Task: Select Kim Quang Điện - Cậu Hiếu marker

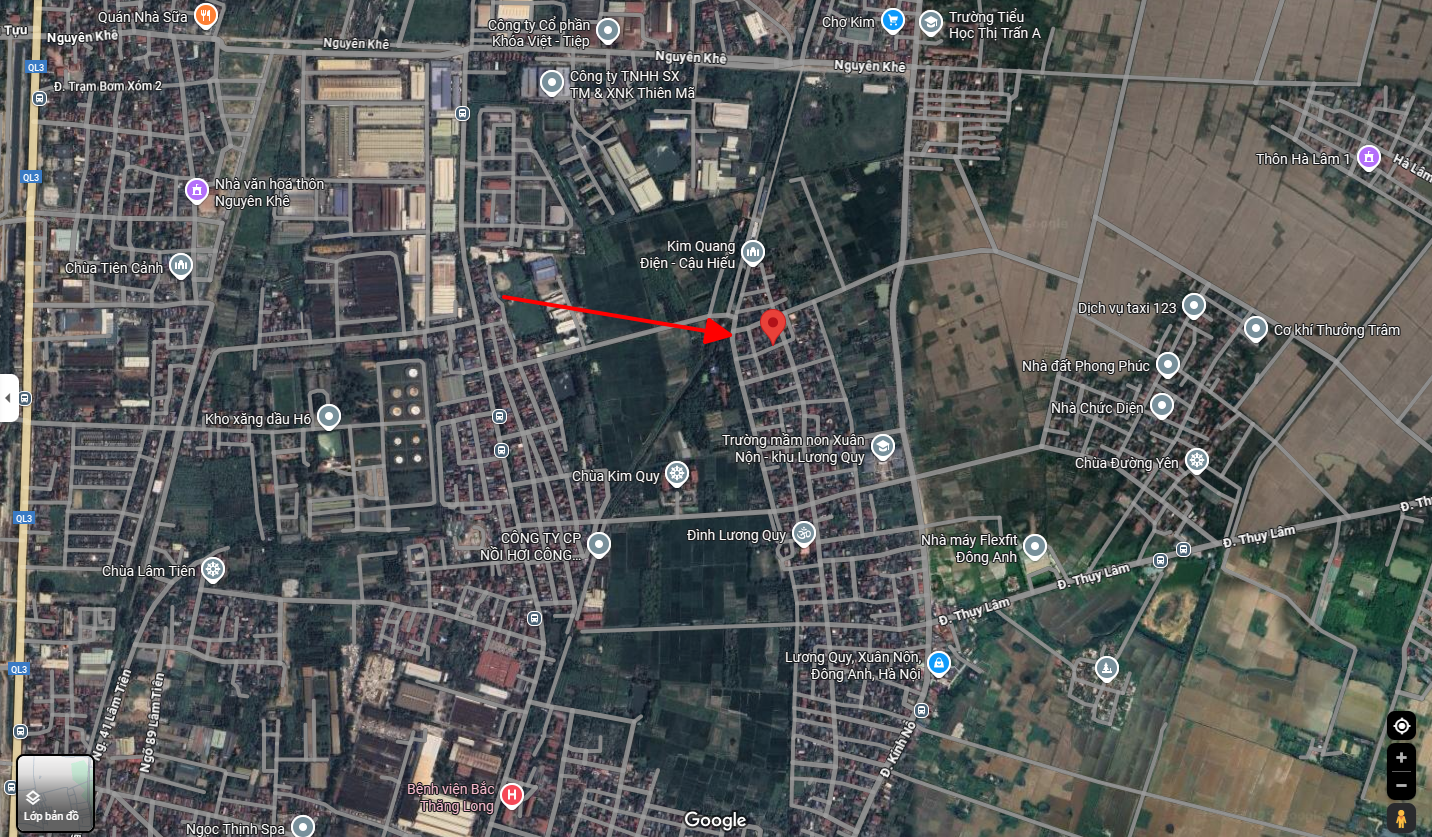Action: [753, 251]
